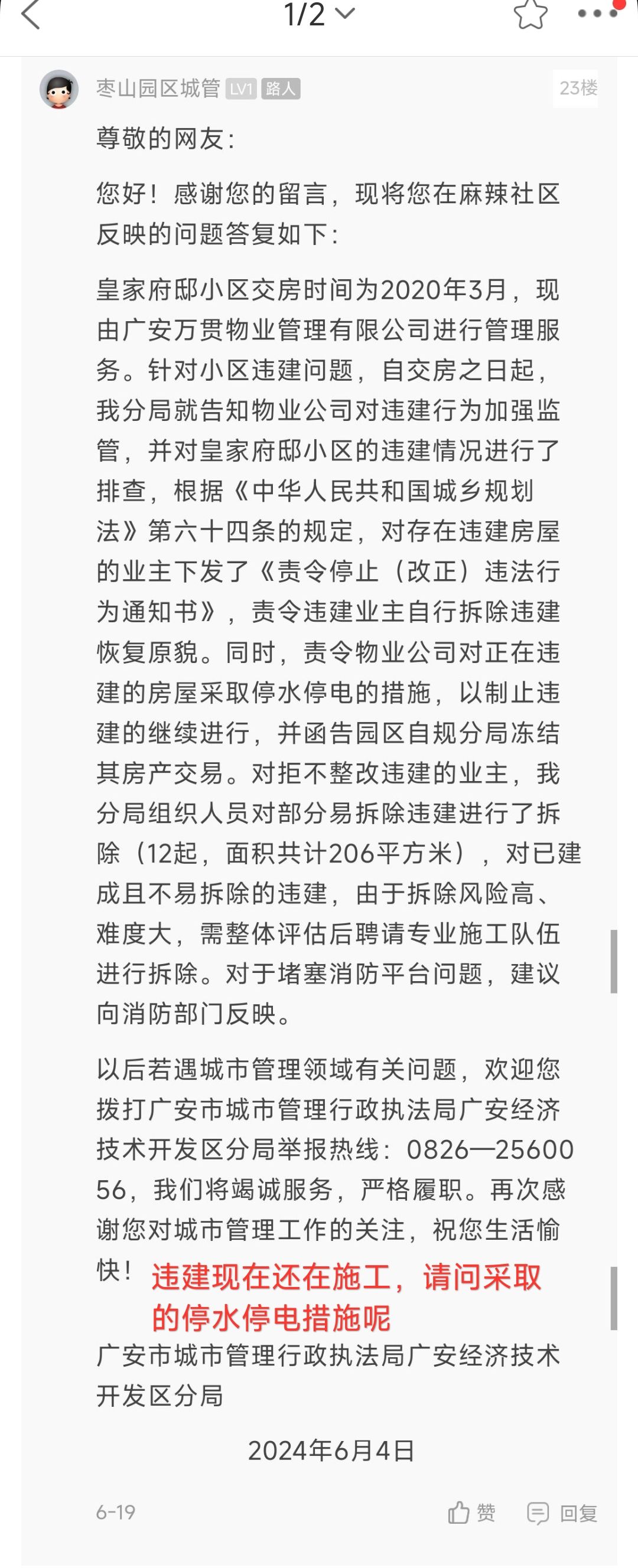Favorite this thread with the star icon

pos(530,14)
